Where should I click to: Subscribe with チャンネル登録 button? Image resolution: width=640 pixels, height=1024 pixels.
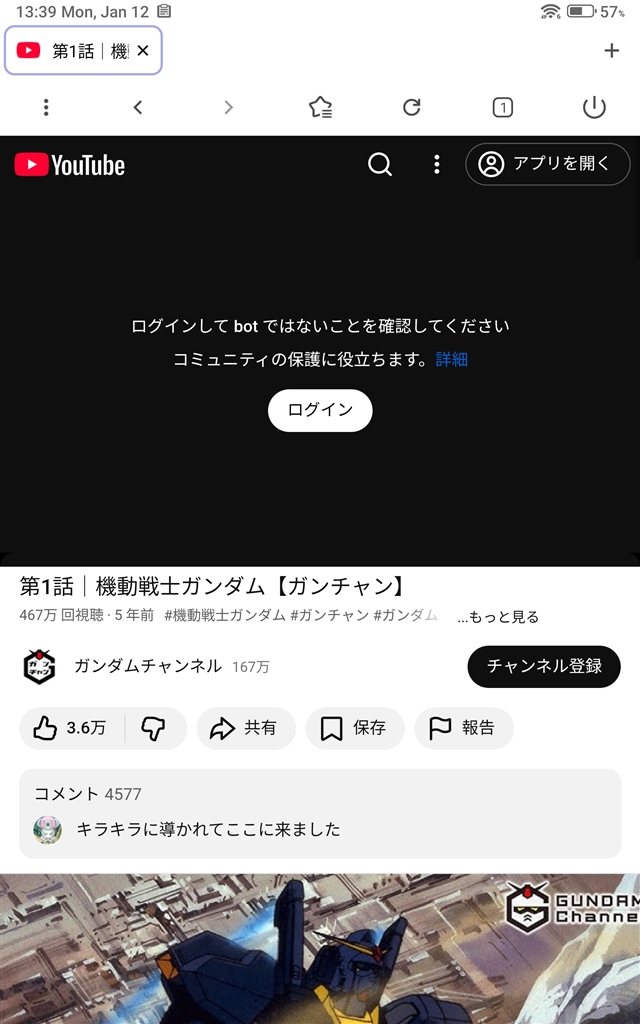543,667
